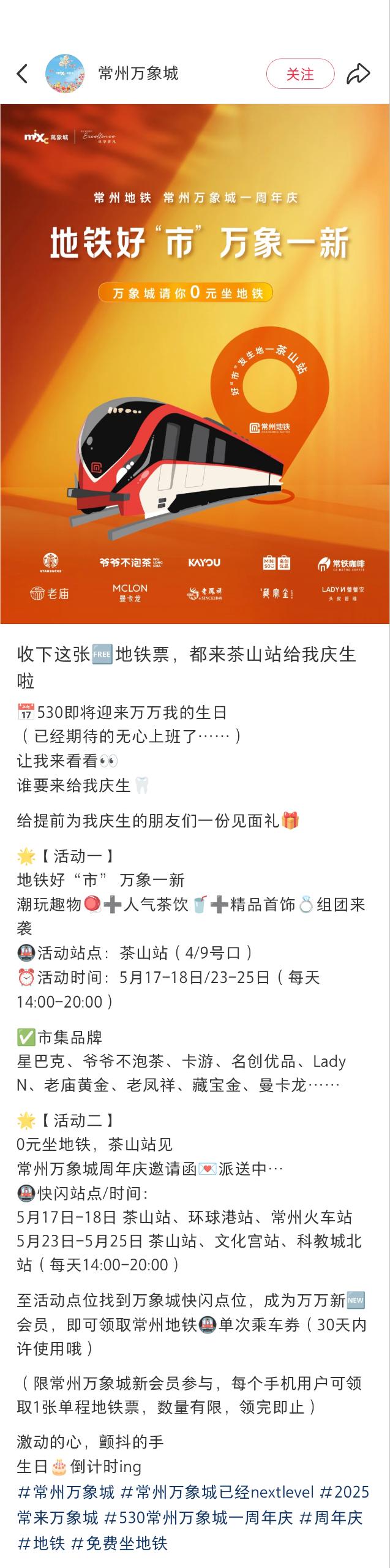This screenshot has width=390, height=1568.
Task: Open hashtag #免费坐地铁
Action: (119, 1543)
